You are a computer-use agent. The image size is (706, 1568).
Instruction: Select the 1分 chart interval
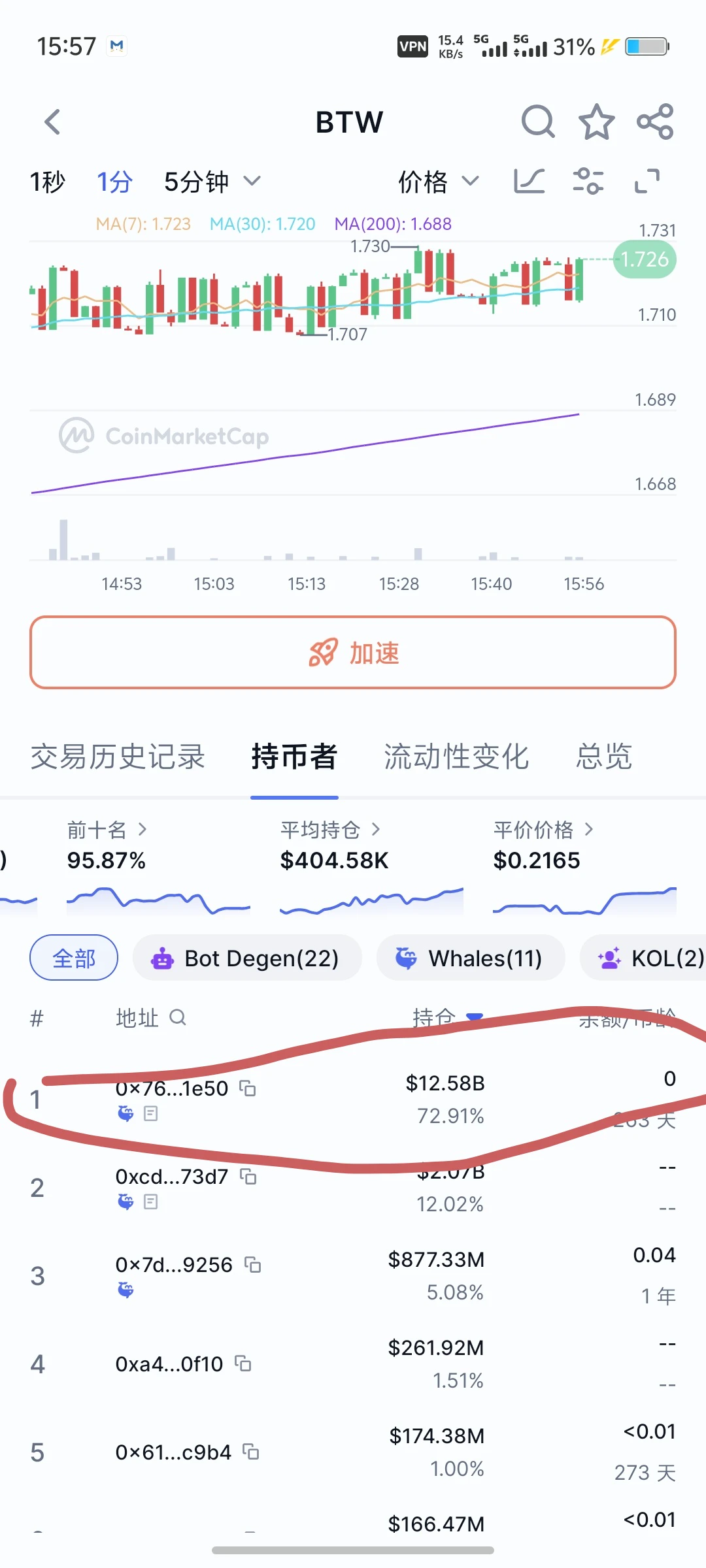pos(115,182)
